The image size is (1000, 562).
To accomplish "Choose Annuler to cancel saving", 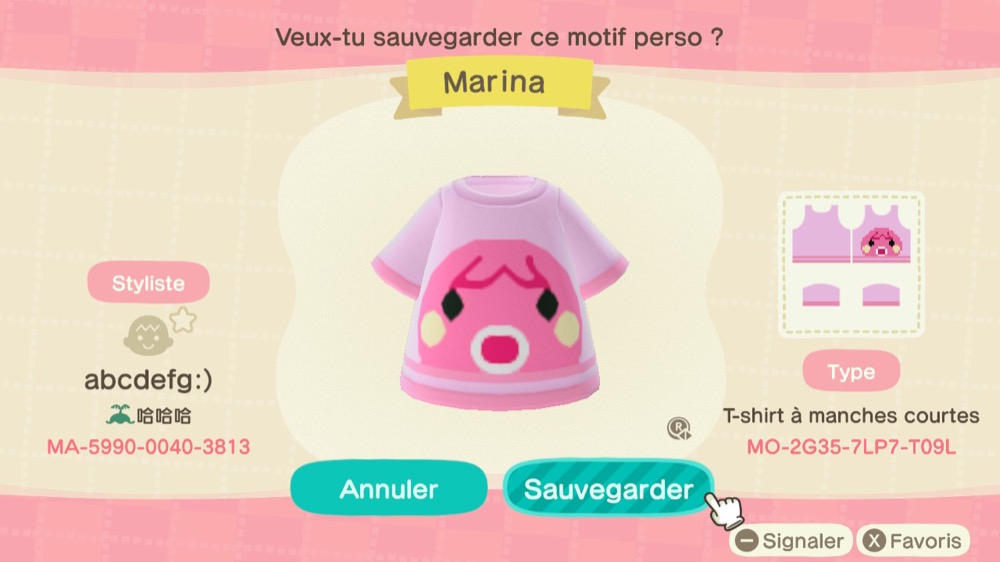I will coord(389,489).
